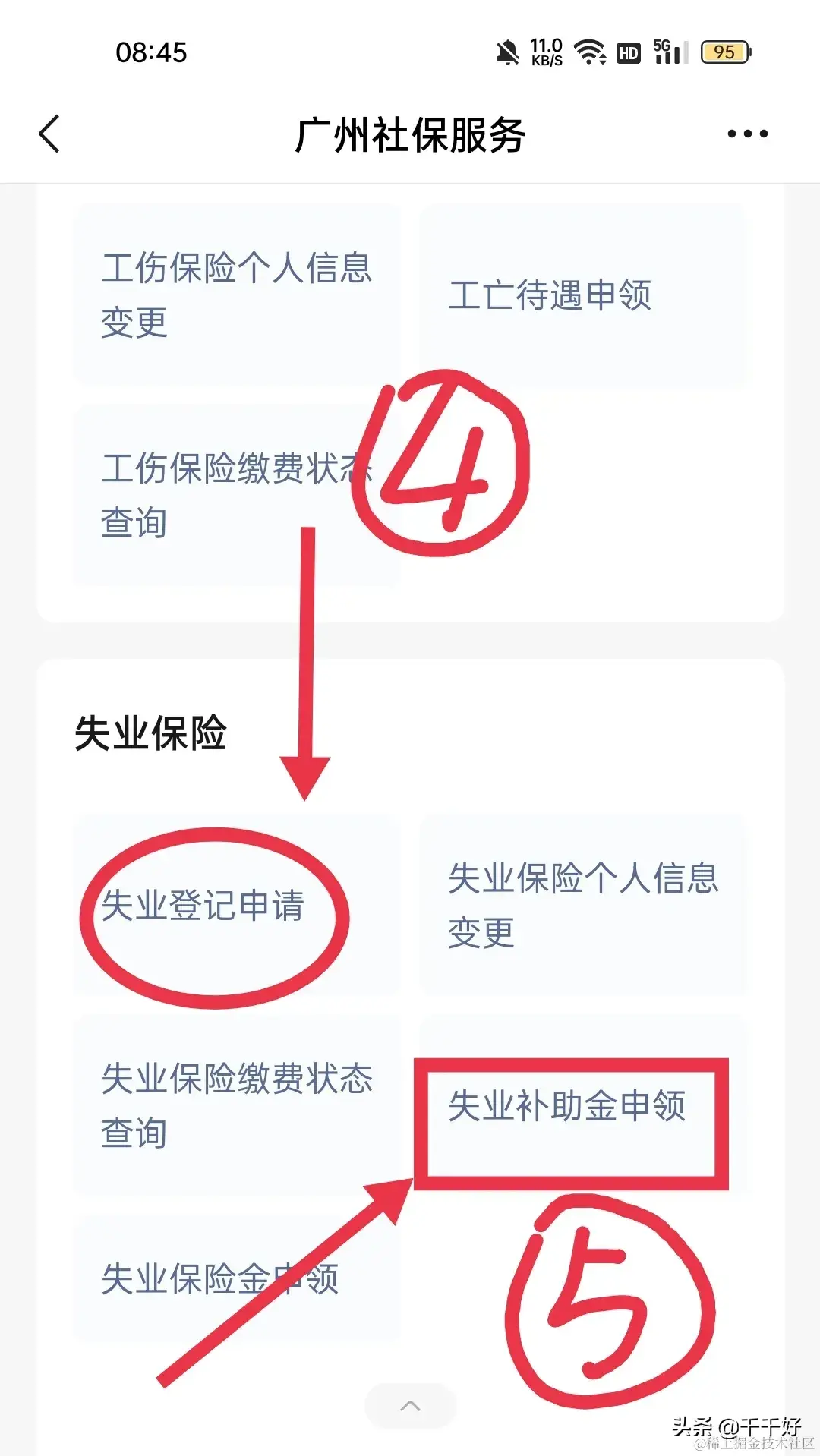The height and width of the screenshot is (1456, 820).
Task: Open 工伤保险个人信息变更 service
Action: pos(236,295)
